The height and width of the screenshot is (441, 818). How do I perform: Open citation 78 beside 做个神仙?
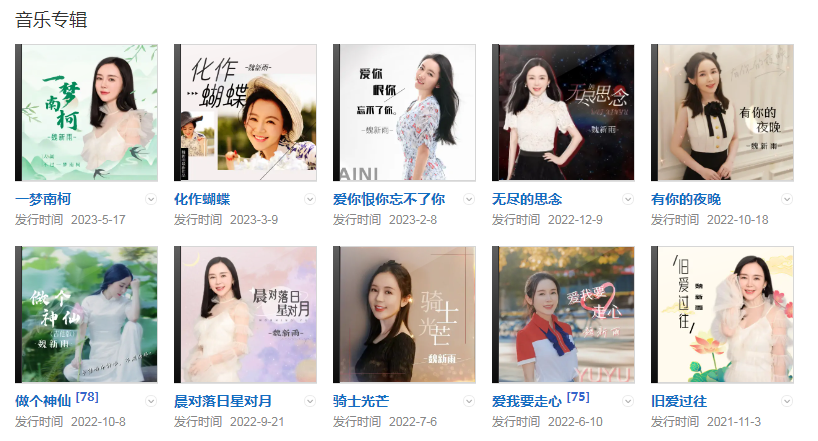click(87, 397)
